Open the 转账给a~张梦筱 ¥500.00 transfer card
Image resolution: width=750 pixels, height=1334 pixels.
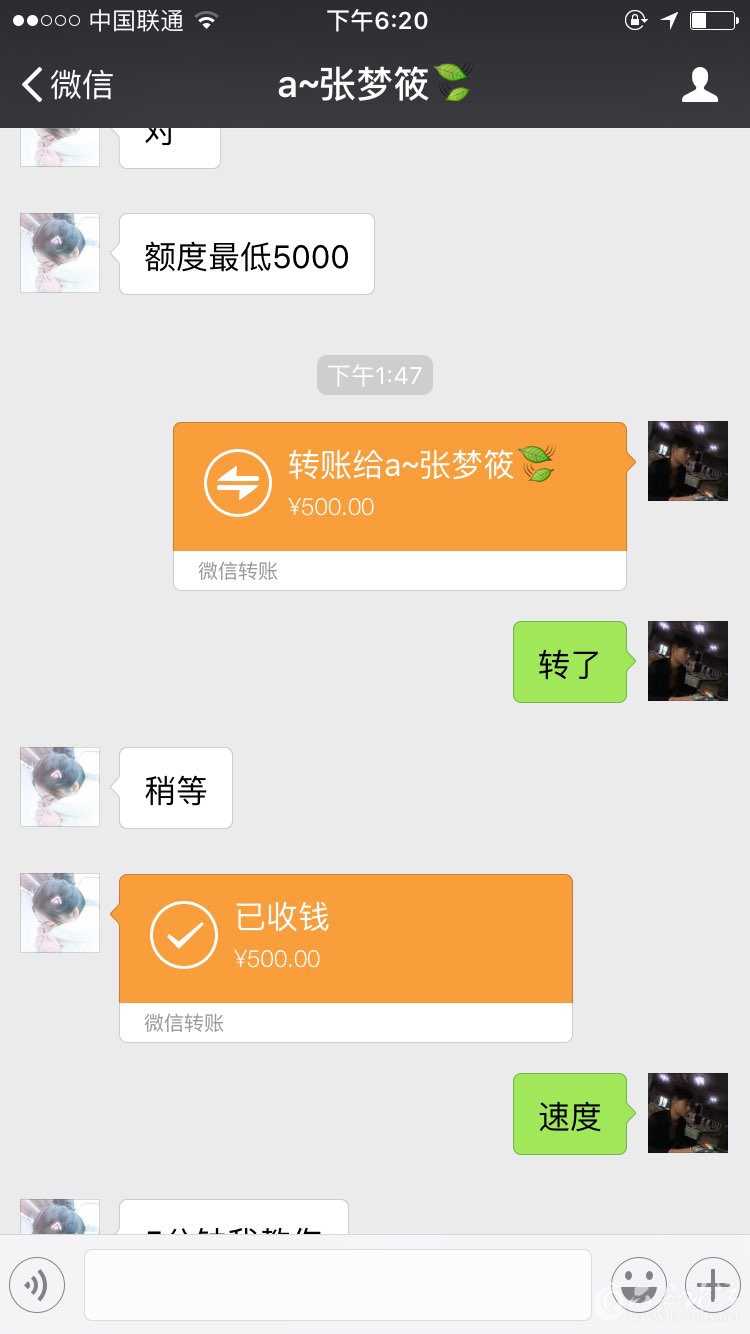click(x=399, y=487)
